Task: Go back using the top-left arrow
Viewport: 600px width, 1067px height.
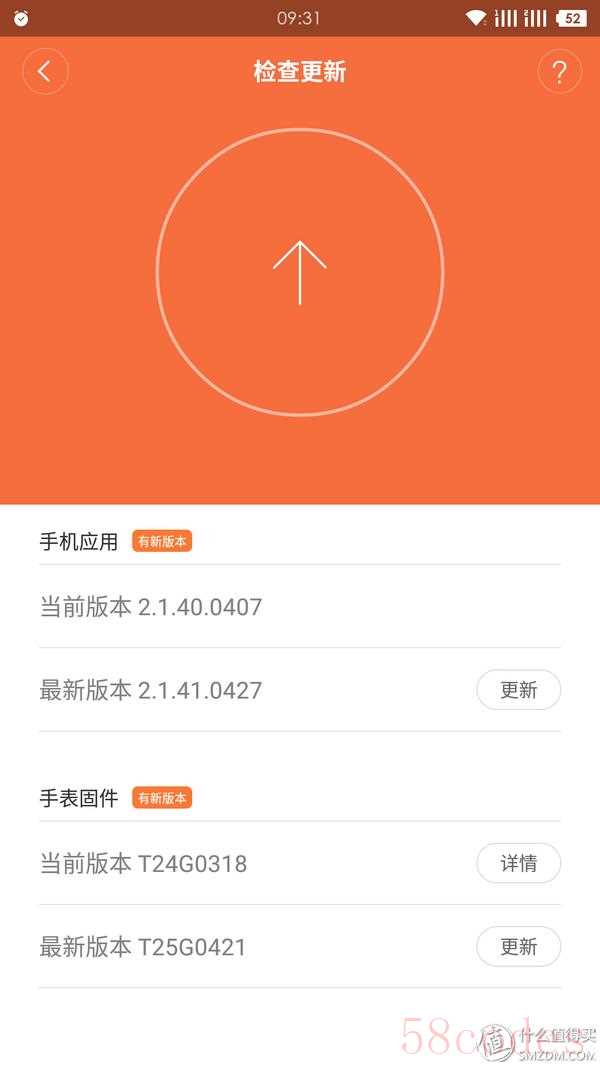Action: 46,71
